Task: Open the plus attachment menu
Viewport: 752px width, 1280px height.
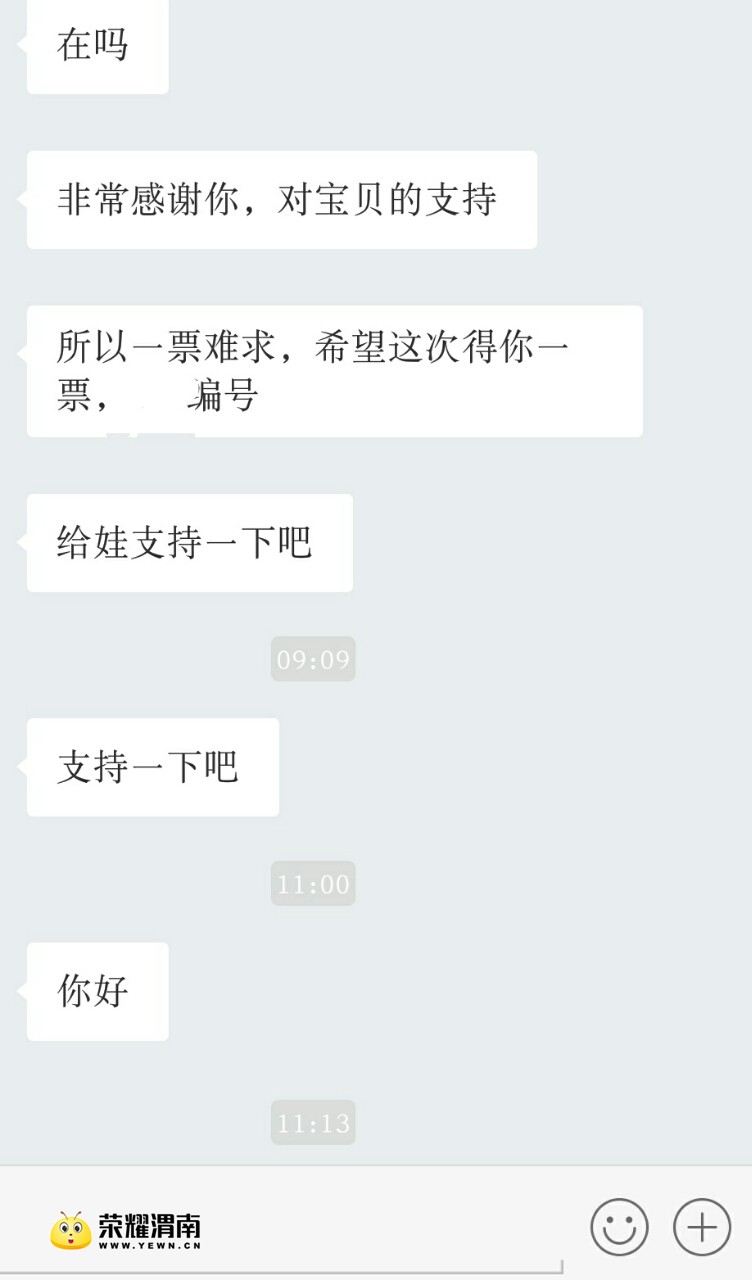Action: tap(702, 1227)
